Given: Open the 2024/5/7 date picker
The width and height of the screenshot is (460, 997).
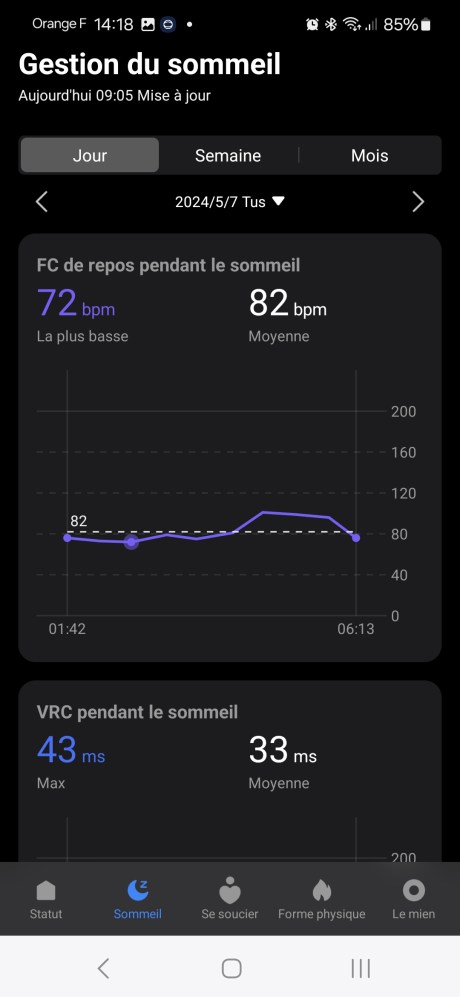Looking at the screenshot, I should [x=230, y=202].
